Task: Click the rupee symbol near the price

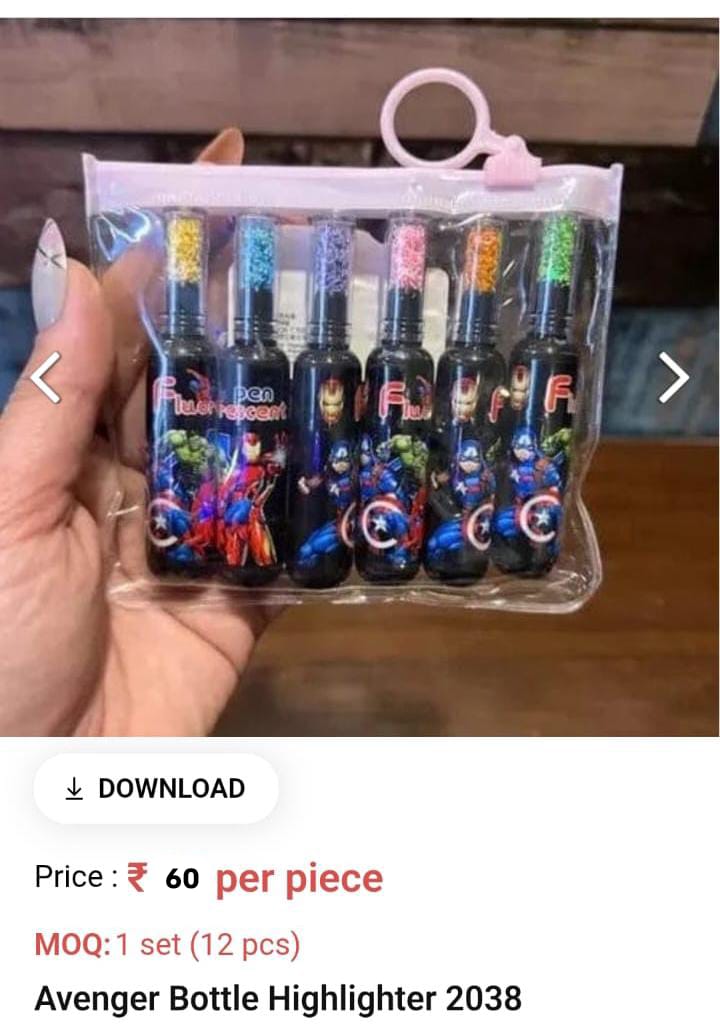Action: pos(136,877)
